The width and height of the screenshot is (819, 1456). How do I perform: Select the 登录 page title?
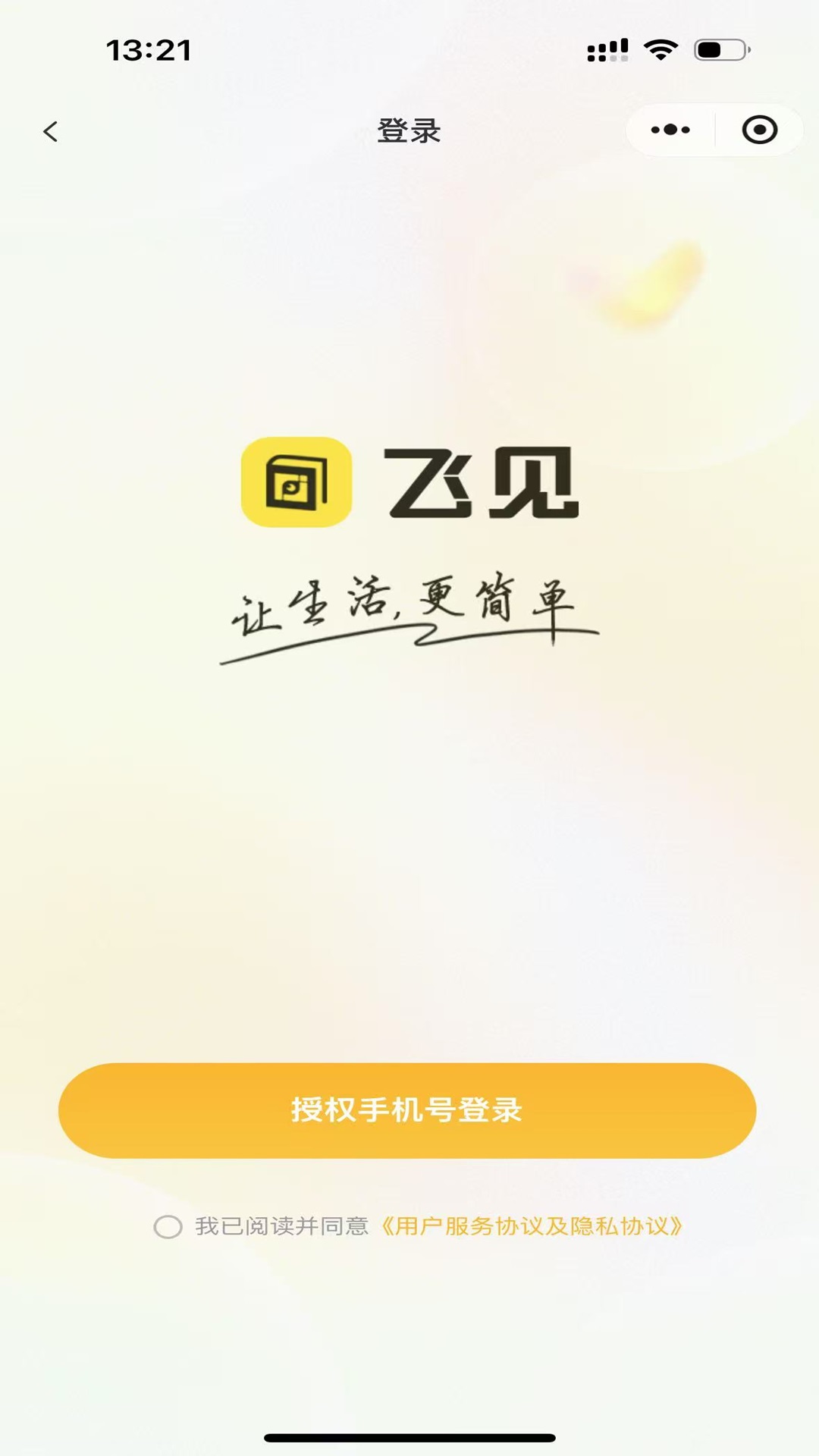[408, 130]
